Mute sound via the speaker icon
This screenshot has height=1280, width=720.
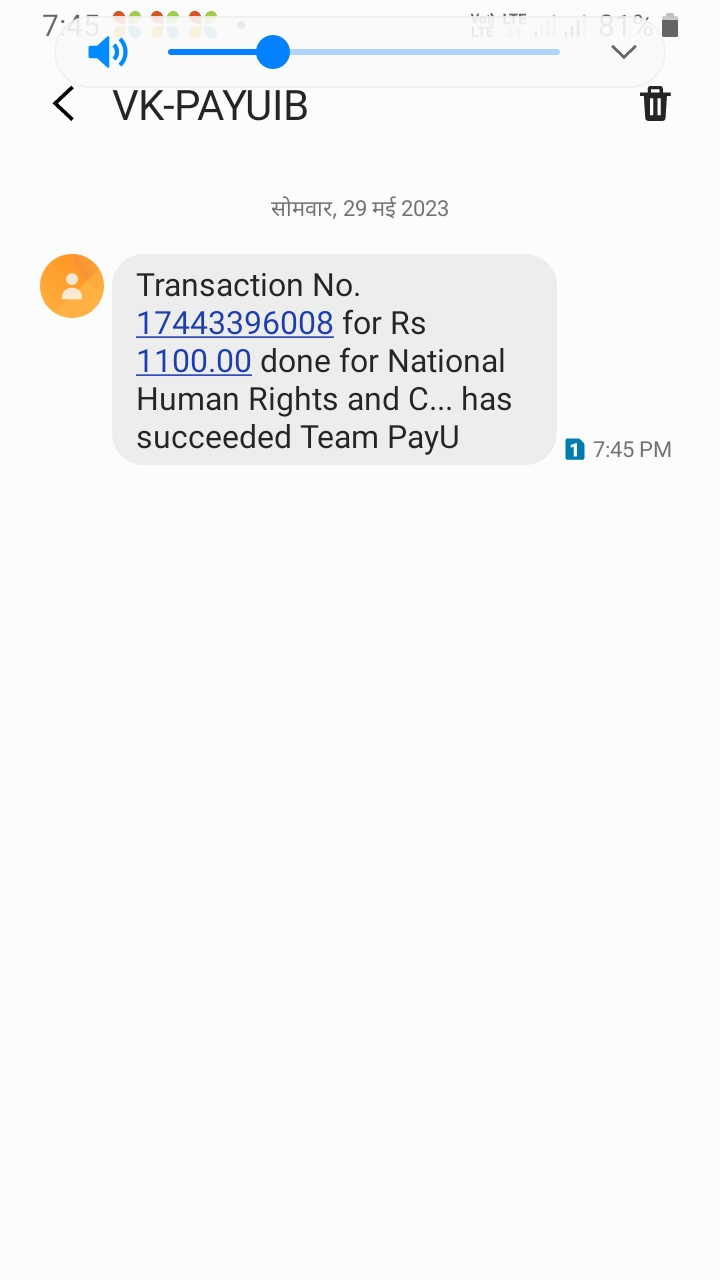point(108,52)
